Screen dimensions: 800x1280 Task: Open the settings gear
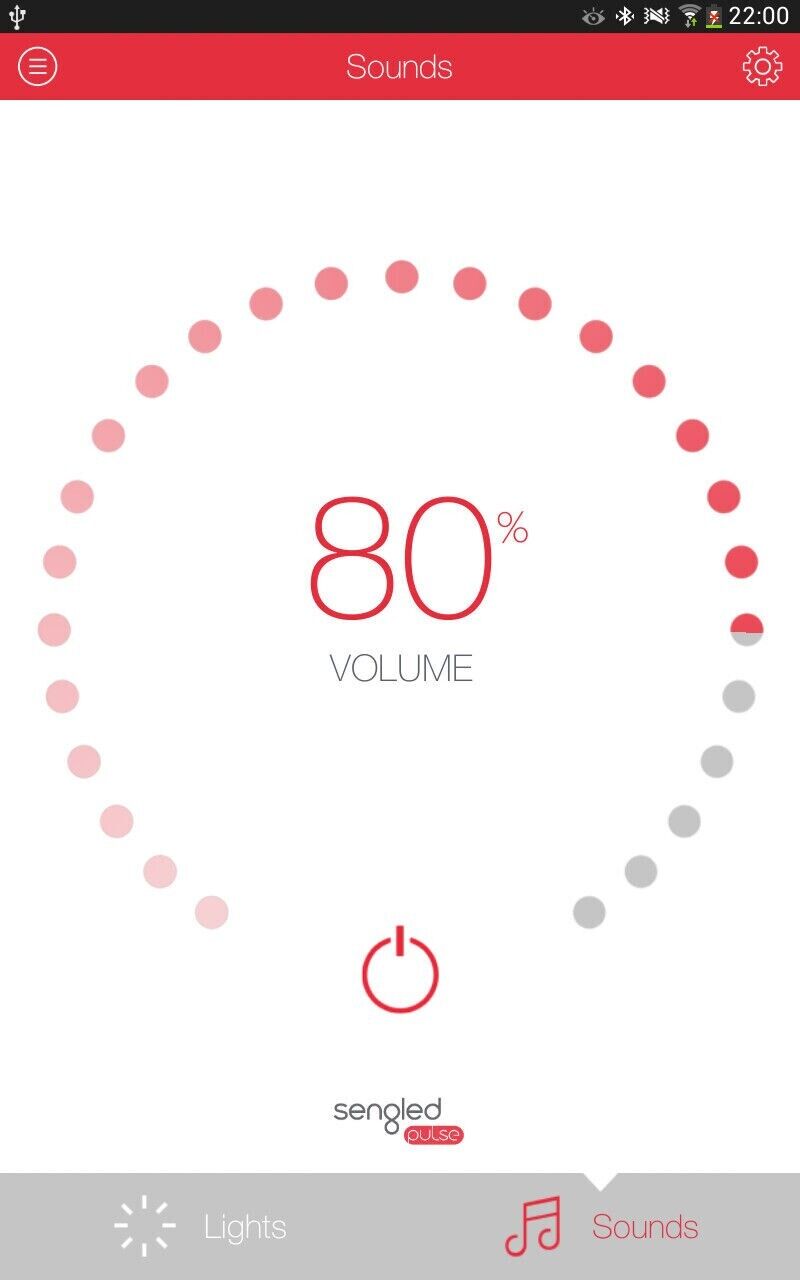click(x=762, y=67)
